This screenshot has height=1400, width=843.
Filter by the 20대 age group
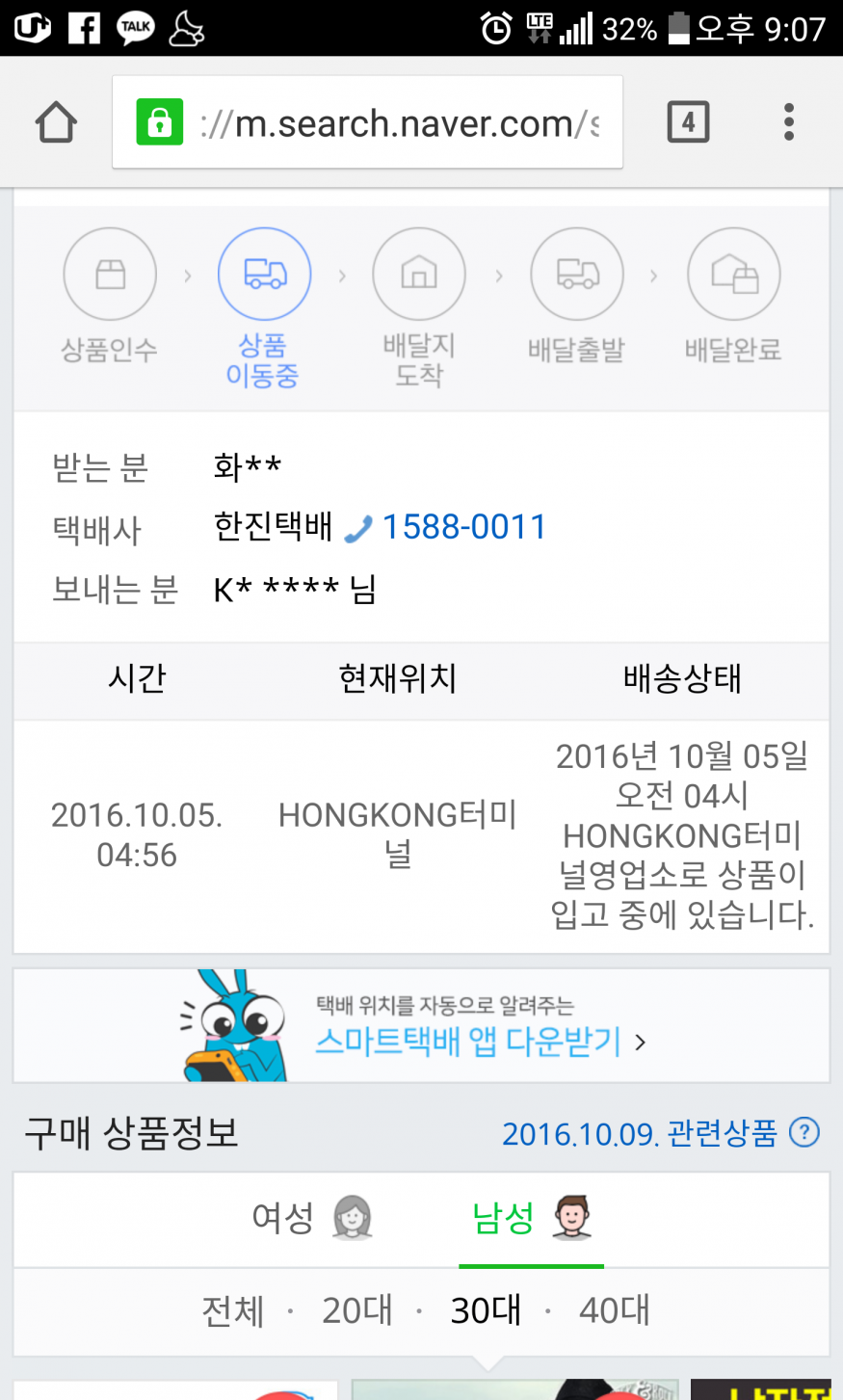[x=357, y=1310]
